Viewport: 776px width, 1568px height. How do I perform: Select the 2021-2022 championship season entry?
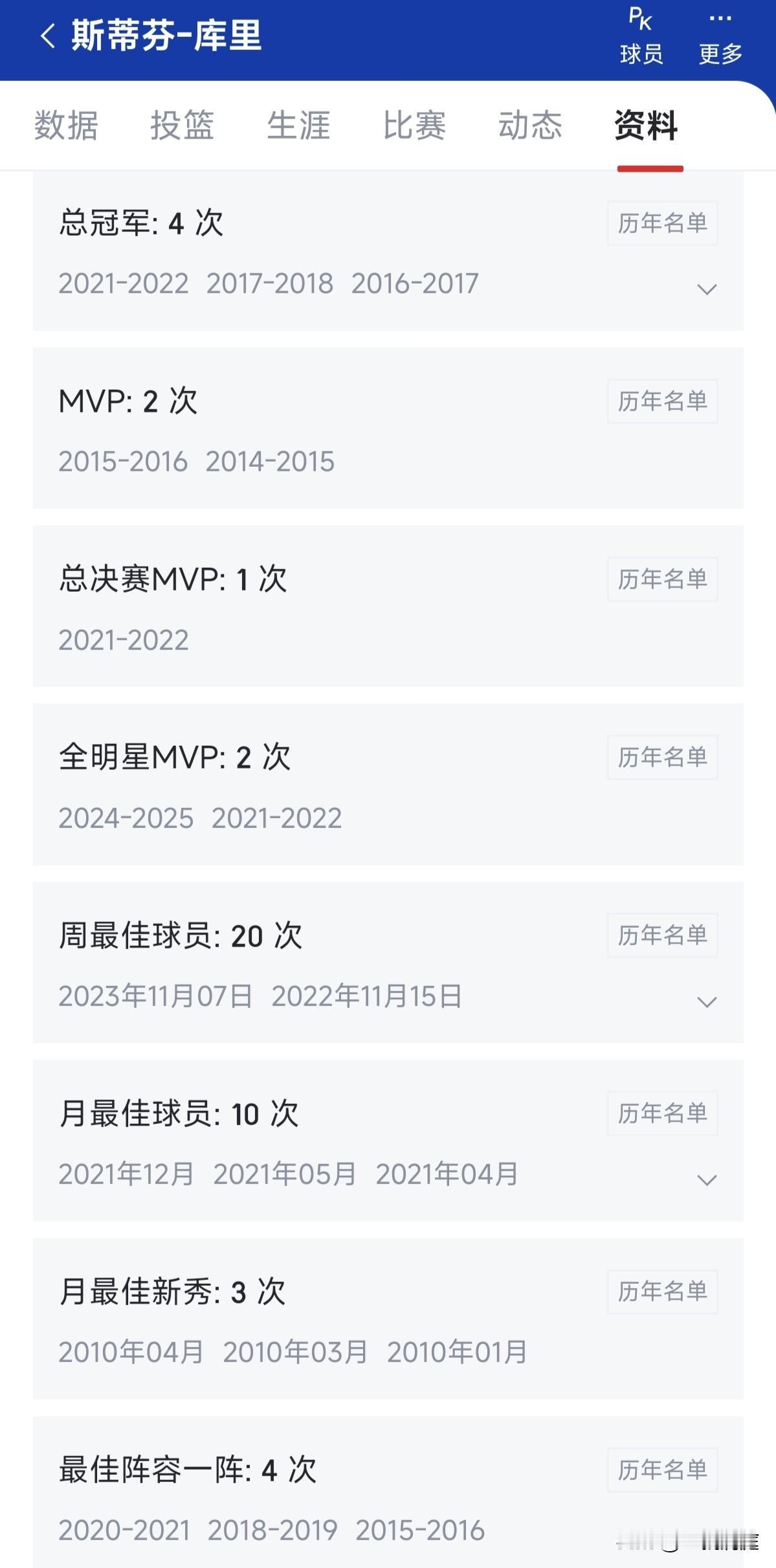pyautogui.click(x=123, y=283)
